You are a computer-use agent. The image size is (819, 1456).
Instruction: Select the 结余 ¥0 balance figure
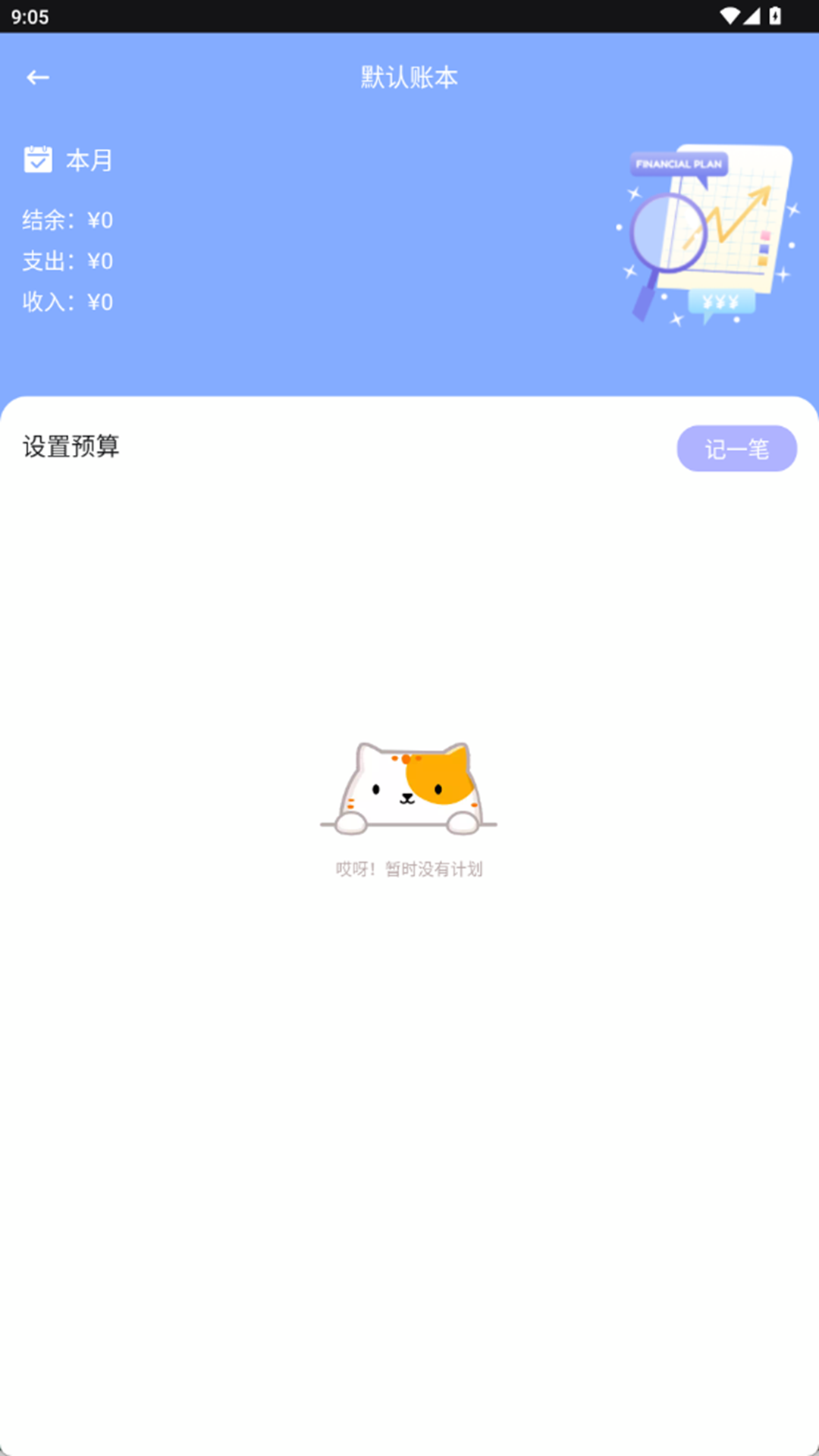[67, 219]
